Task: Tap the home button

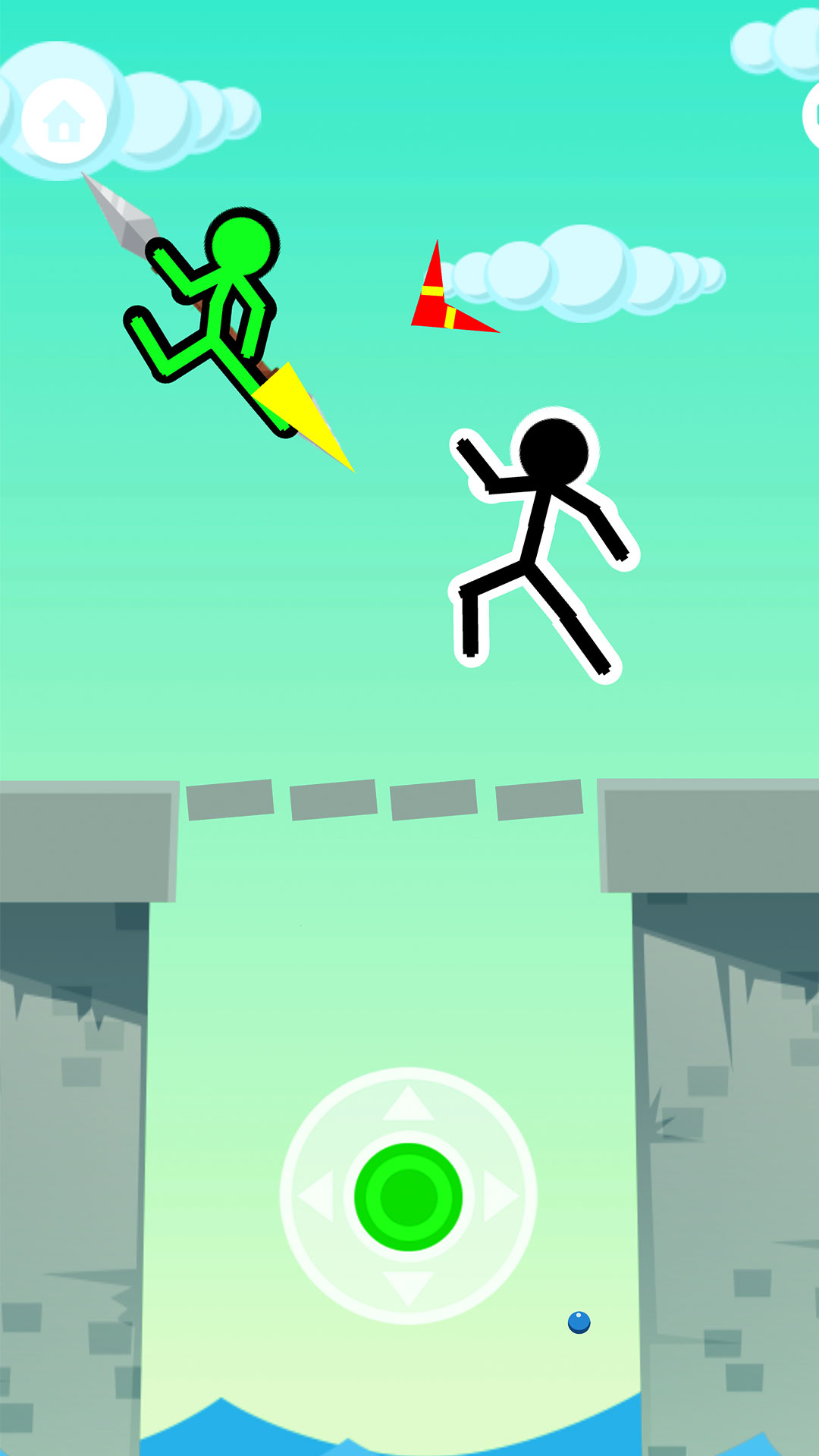Action: [x=64, y=121]
